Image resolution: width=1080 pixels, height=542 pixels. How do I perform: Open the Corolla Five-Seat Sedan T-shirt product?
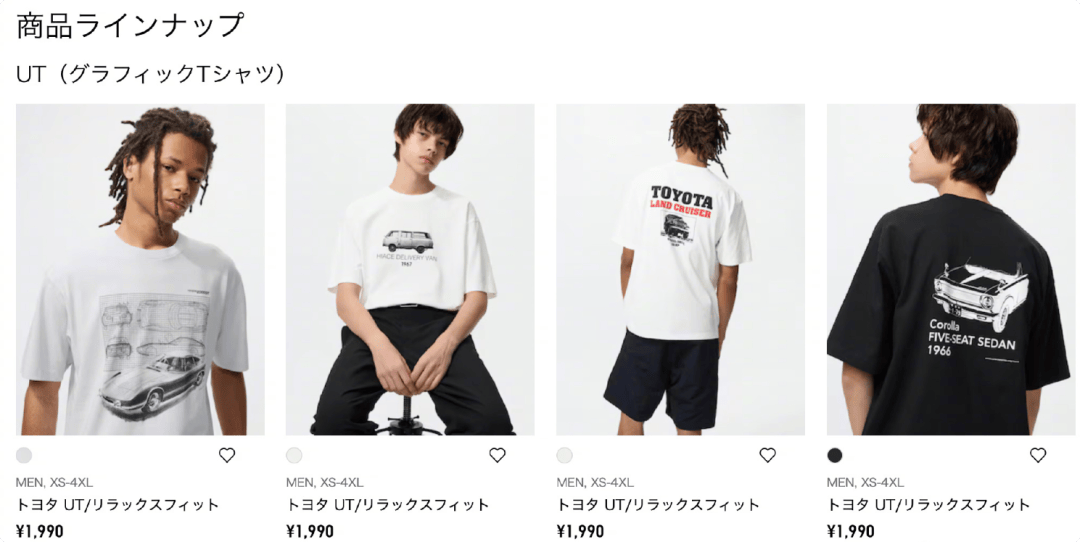click(951, 269)
